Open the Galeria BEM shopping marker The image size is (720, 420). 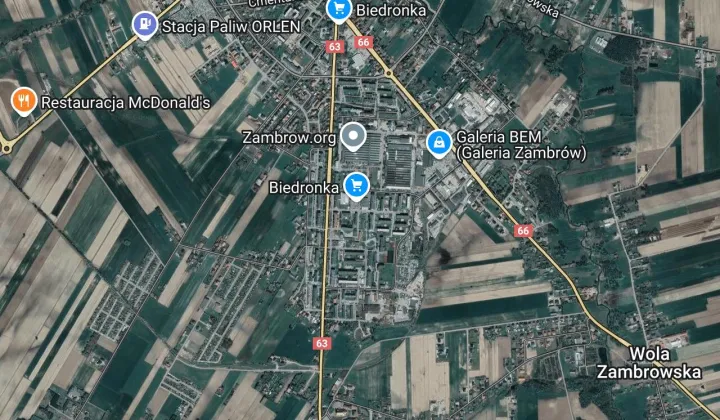(x=438, y=143)
